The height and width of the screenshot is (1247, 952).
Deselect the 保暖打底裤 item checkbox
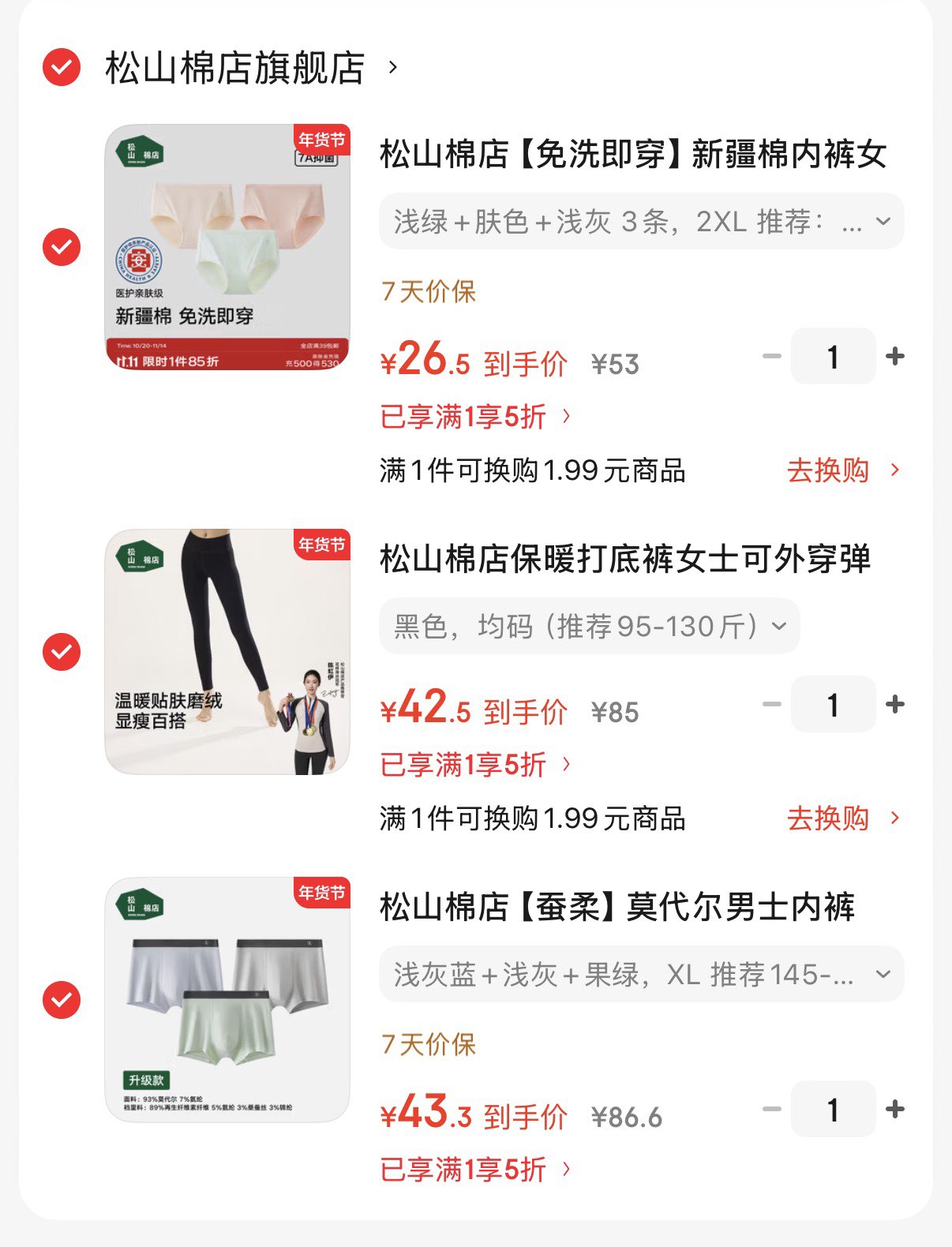click(62, 652)
